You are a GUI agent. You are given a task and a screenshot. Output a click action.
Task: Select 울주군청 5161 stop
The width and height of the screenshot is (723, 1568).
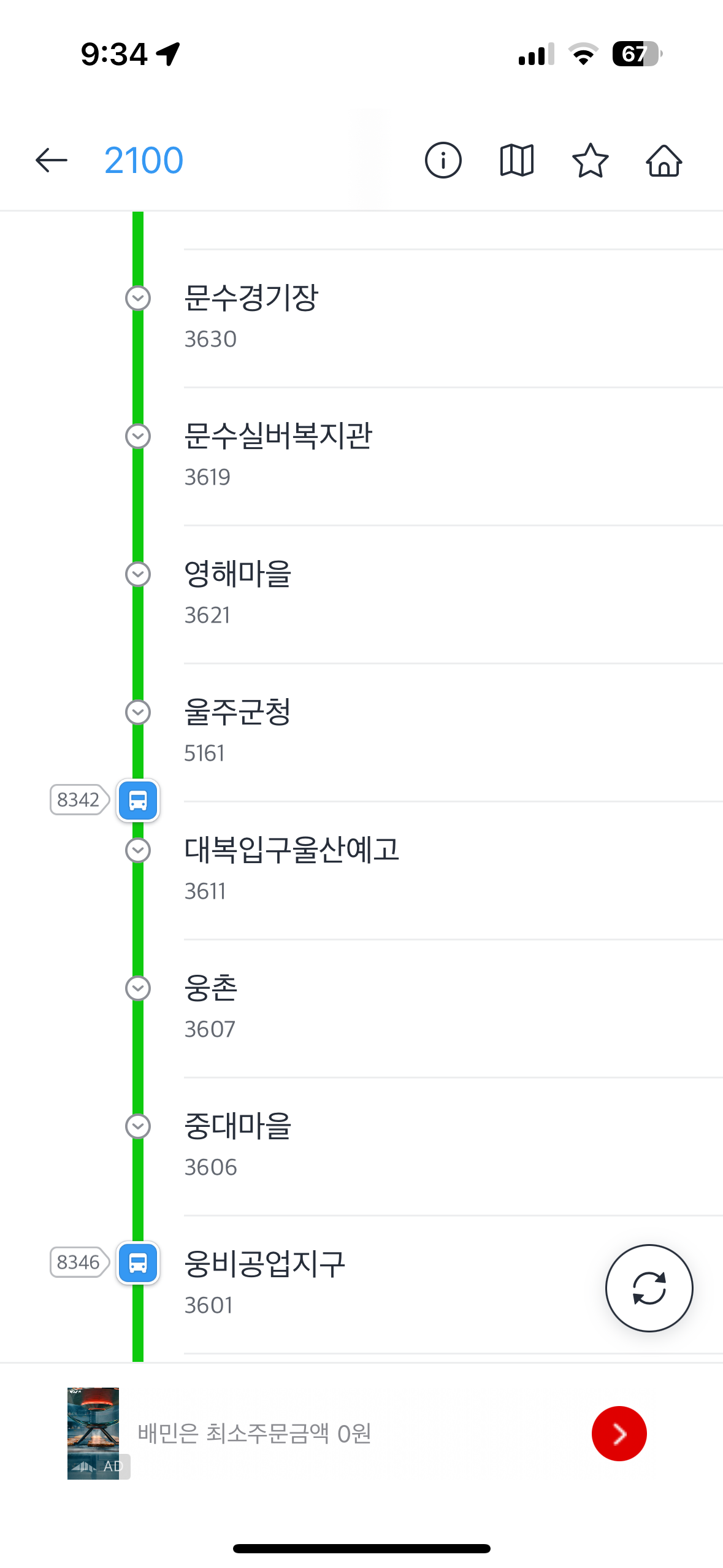(x=423, y=732)
